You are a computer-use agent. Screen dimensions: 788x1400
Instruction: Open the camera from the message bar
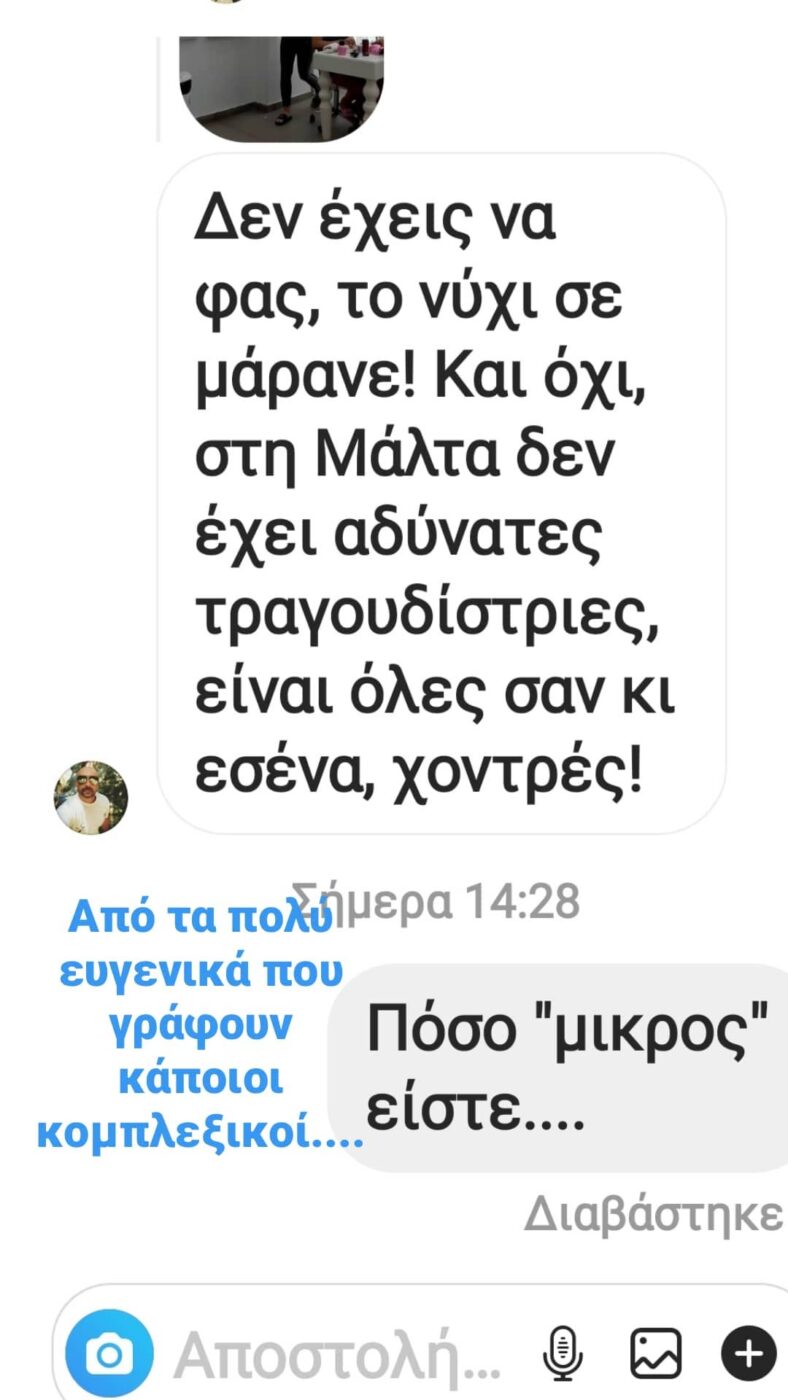point(110,1355)
